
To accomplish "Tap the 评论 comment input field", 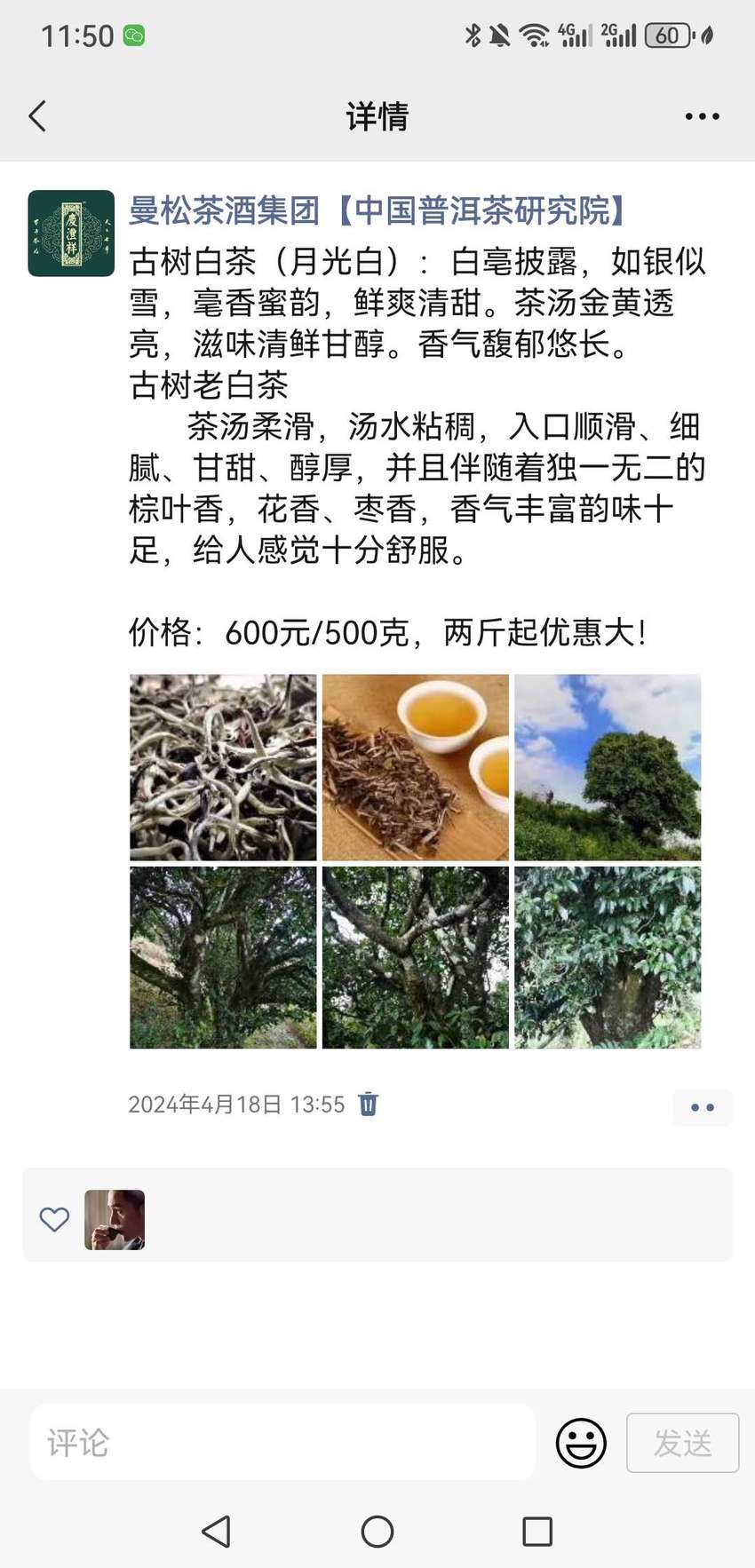I will pyautogui.click(x=282, y=1442).
